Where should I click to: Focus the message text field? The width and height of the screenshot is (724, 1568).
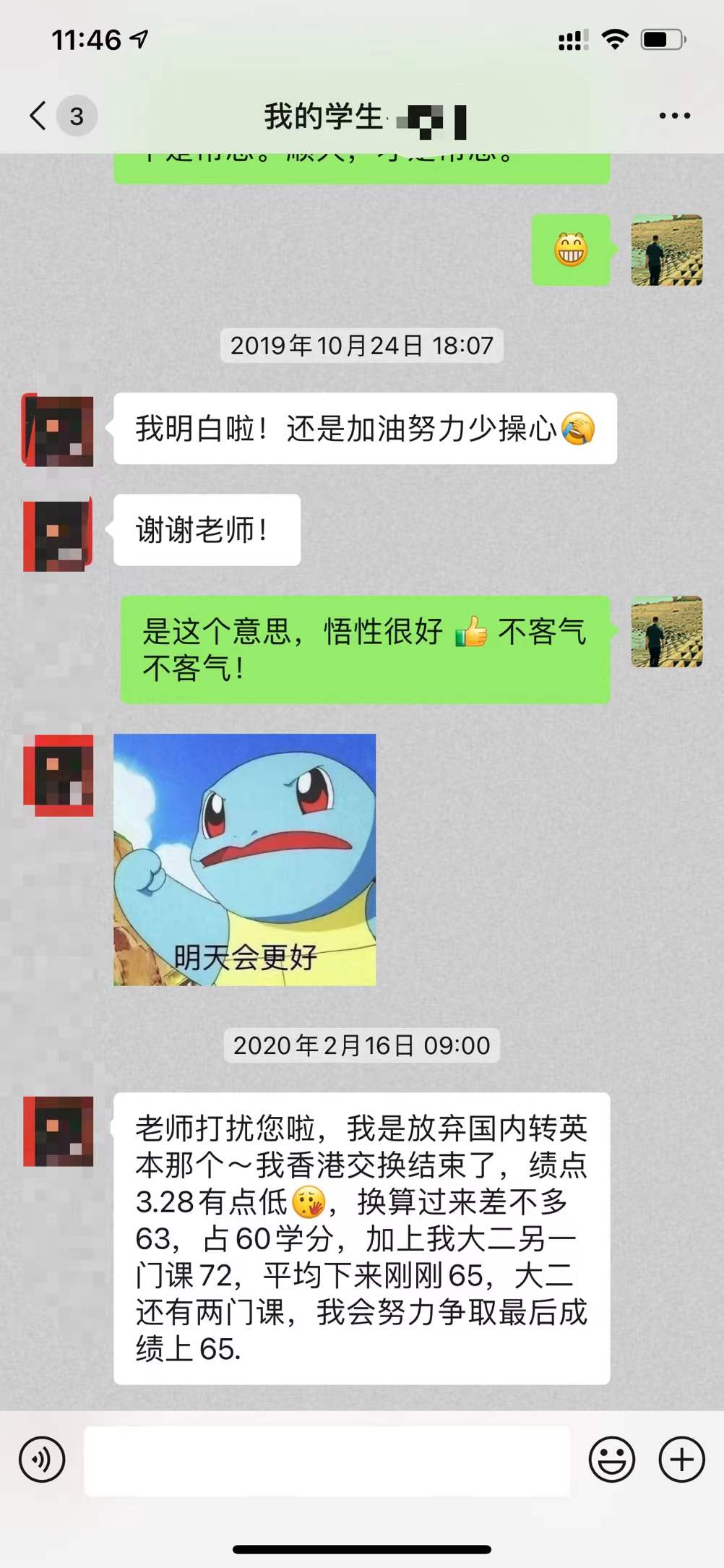(327, 1460)
